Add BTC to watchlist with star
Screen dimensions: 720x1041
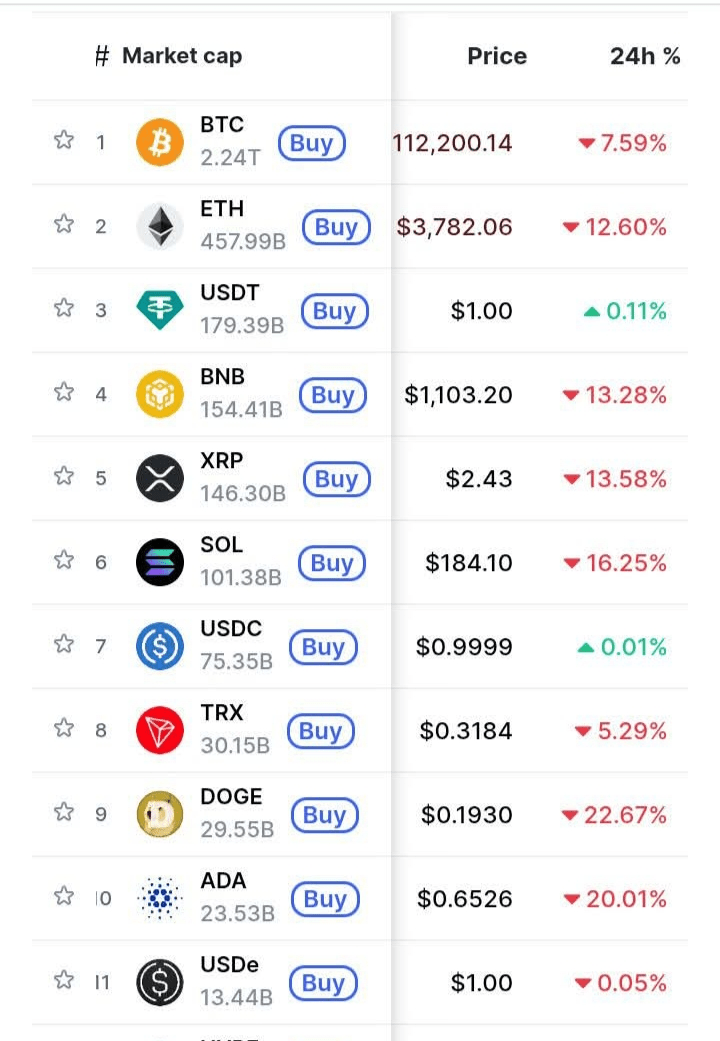point(64,139)
